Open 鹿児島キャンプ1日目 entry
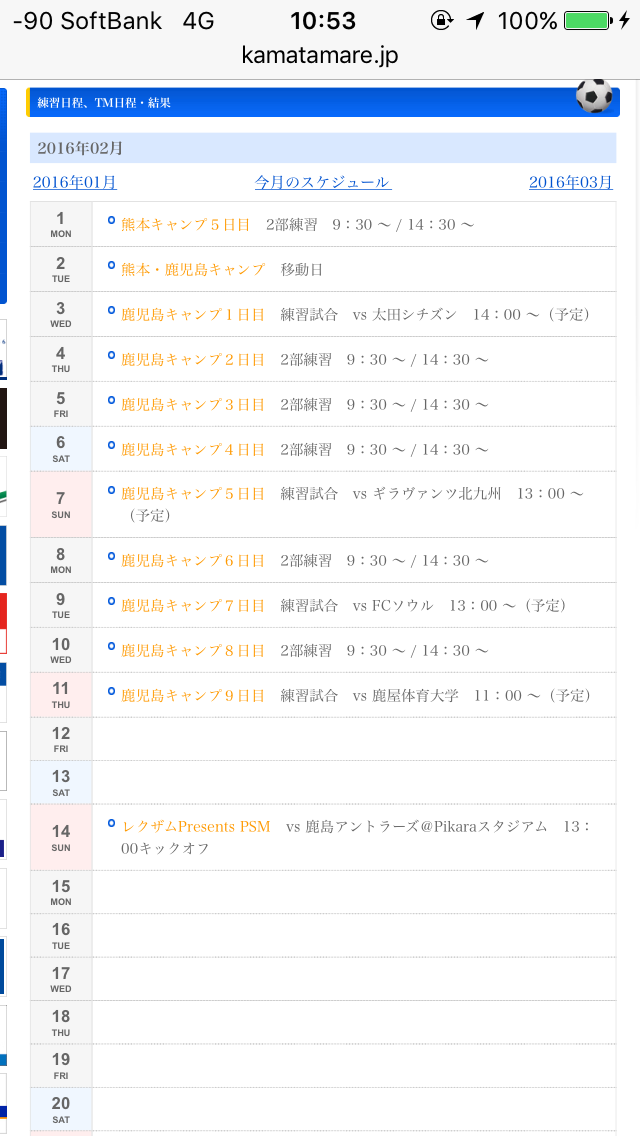The width and height of the screenshot is (640, 1136). [x=193, y=314]
